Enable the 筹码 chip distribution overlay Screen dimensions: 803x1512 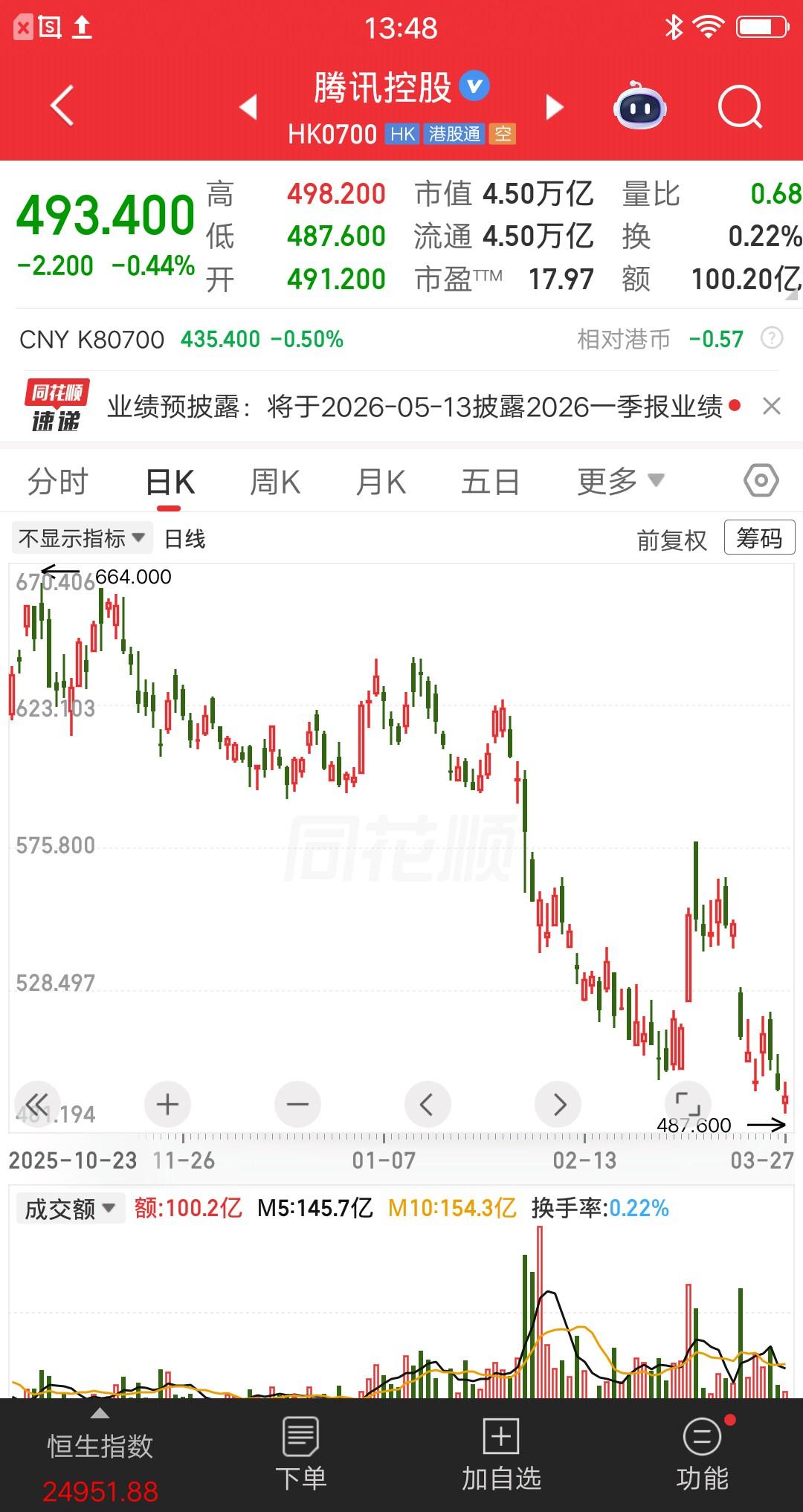(x=758, y=538)
